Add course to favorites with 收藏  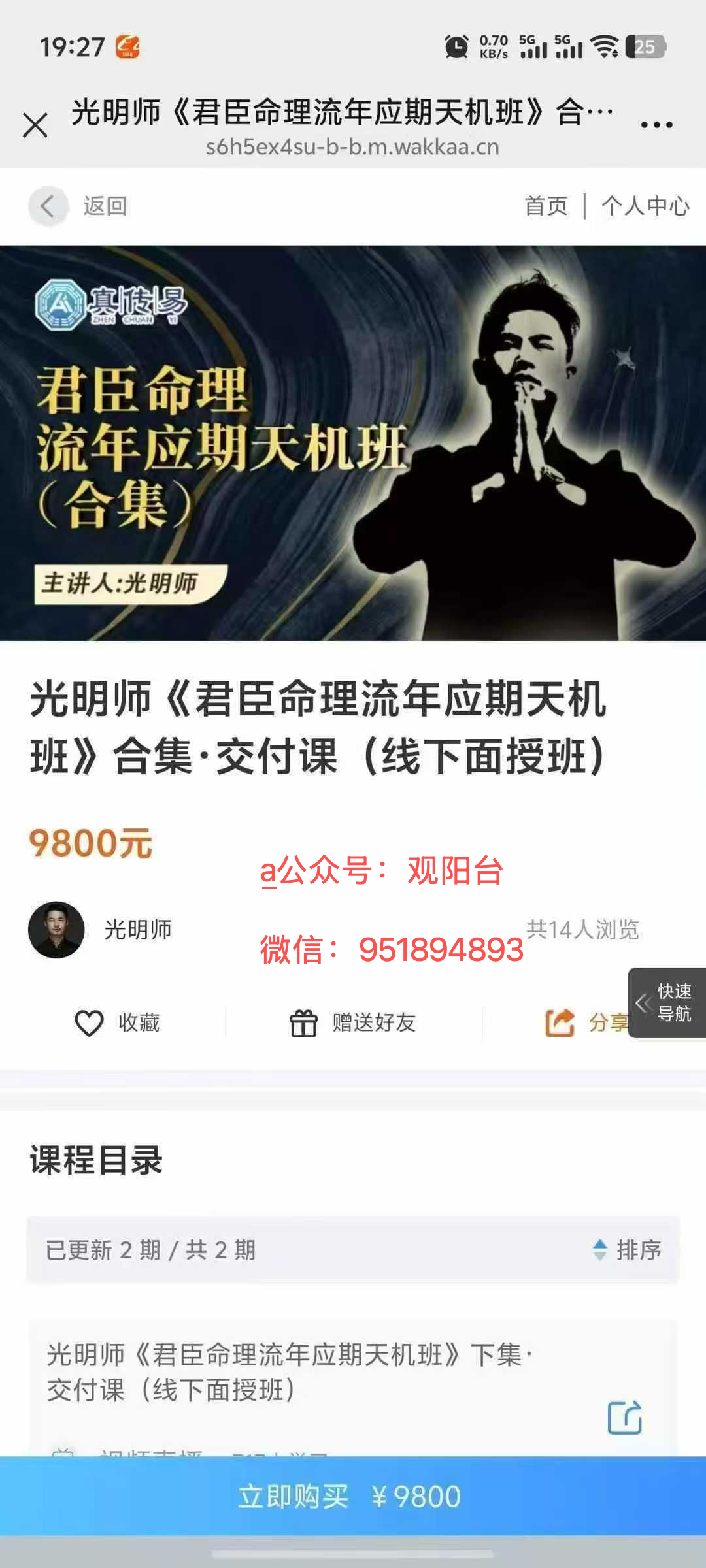click(117, 1022)
